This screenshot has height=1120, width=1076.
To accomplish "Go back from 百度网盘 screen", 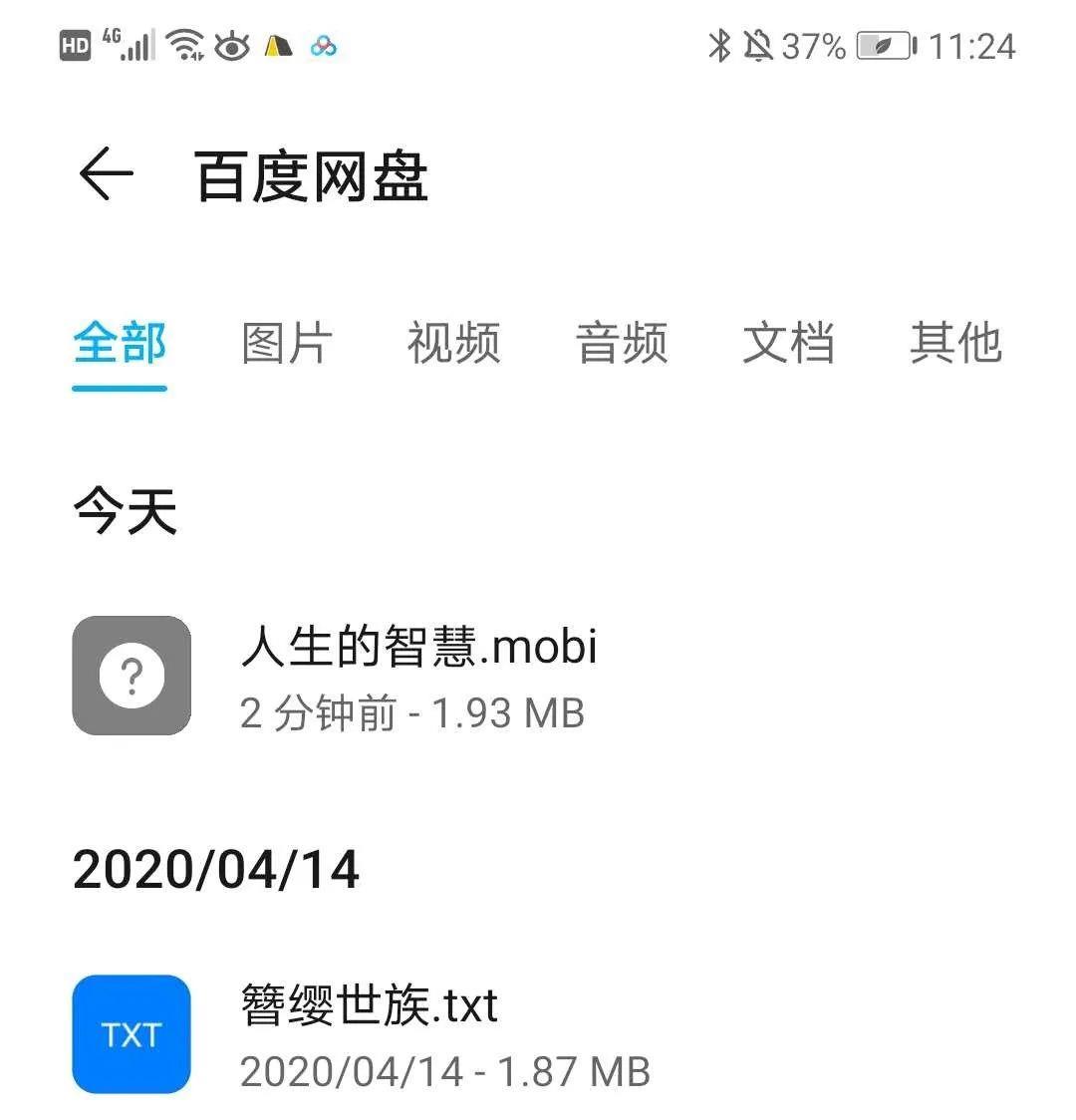I will coord(106,175).
